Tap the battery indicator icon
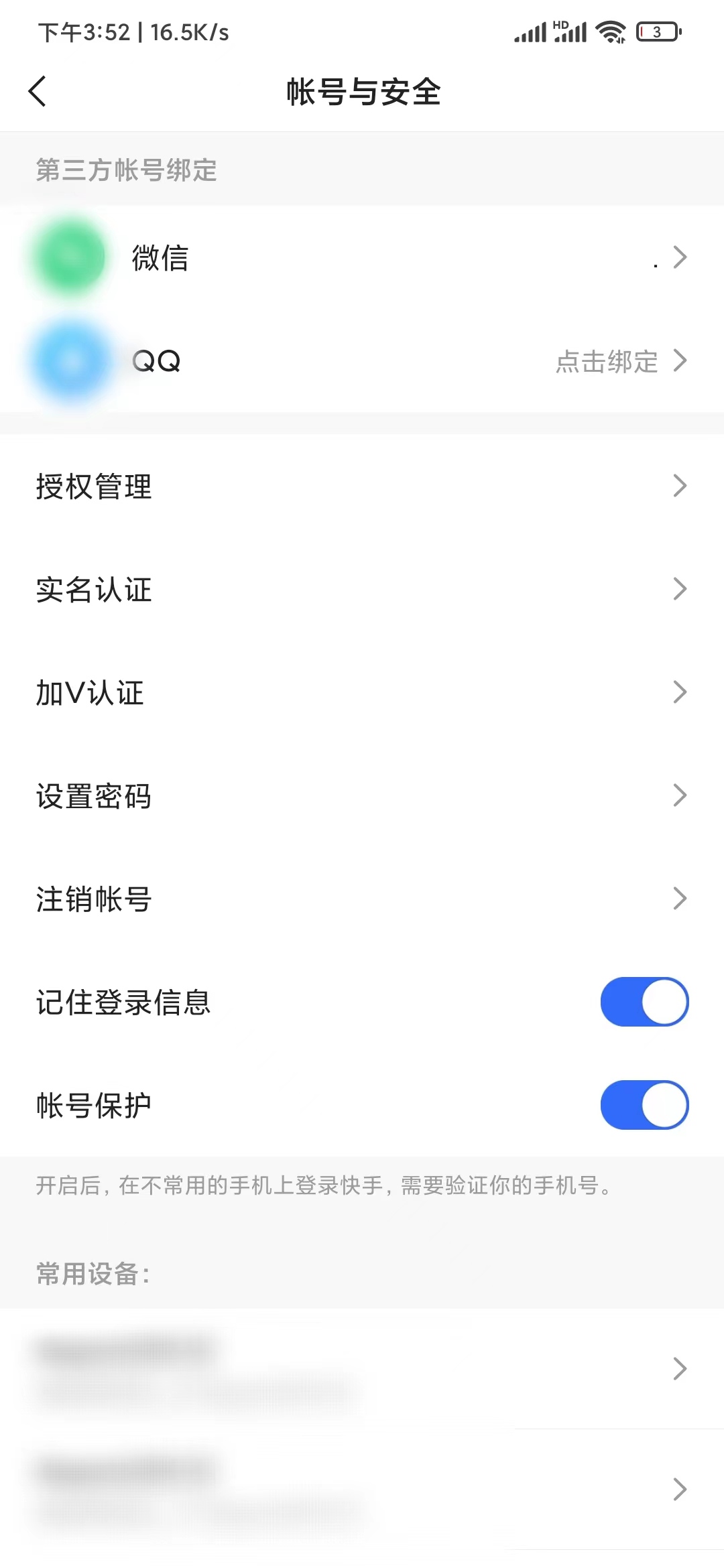Image resolution: width=724 pixels, height=1568 pixels. point(658,31)
